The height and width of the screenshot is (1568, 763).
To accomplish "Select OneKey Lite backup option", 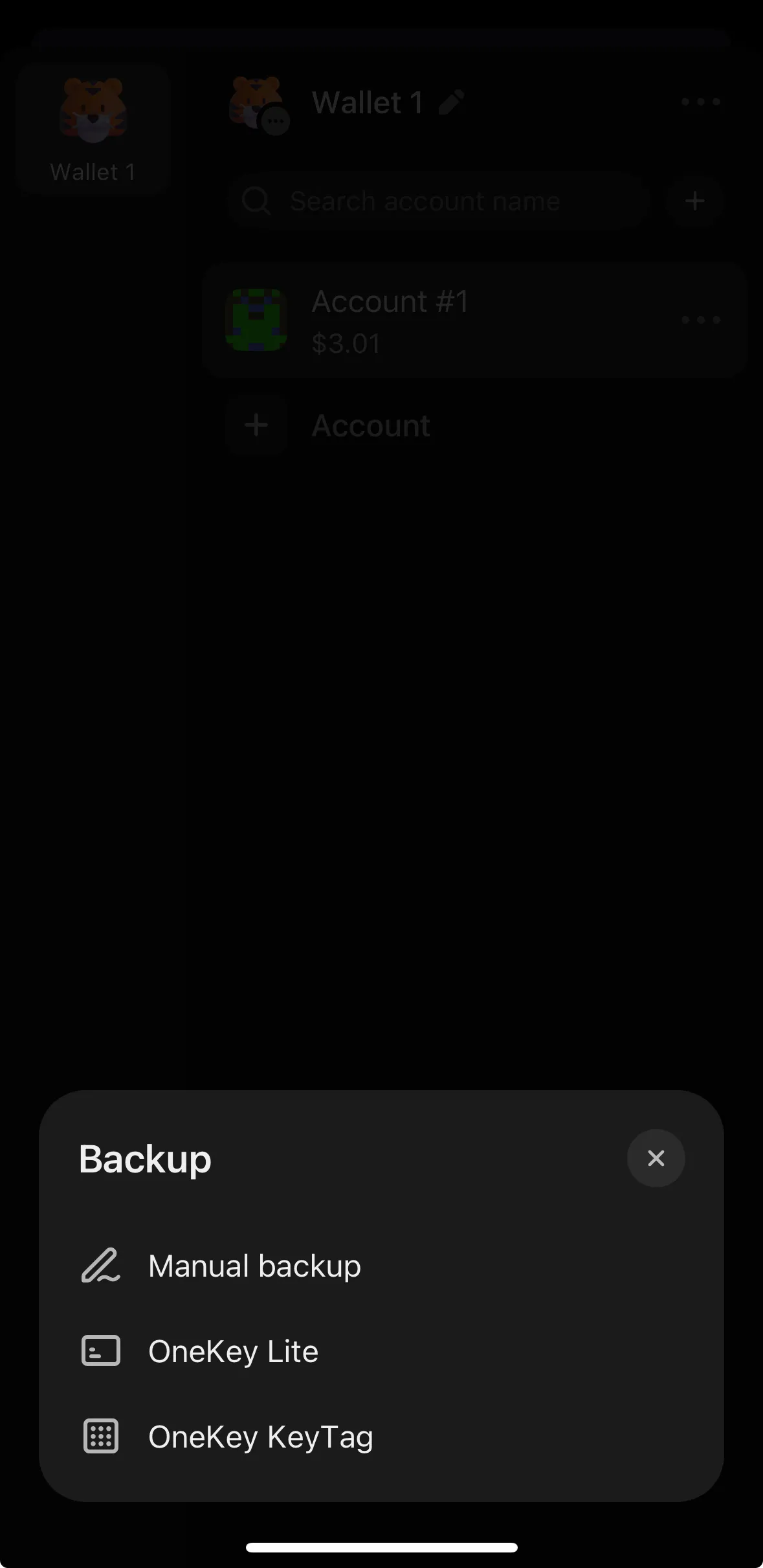I will coord(233,1350).
